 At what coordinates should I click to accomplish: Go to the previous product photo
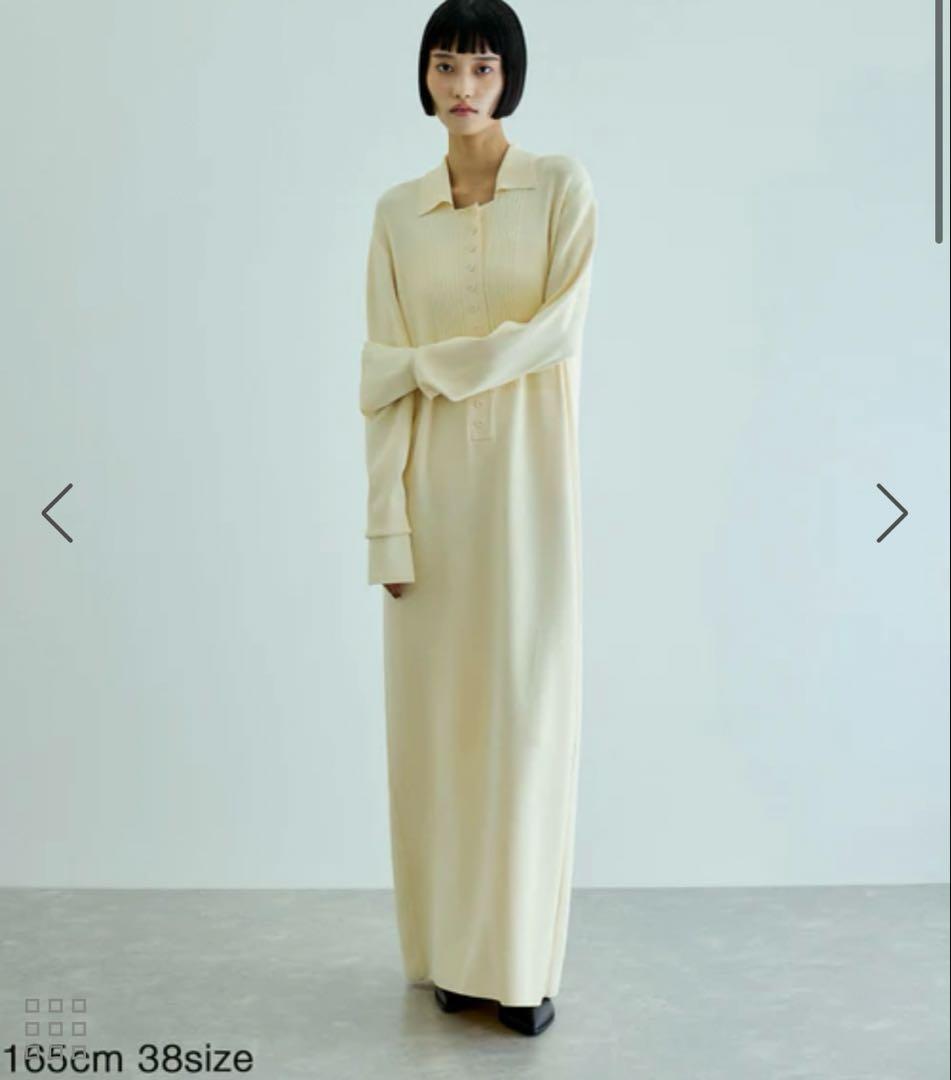point(57,513)
